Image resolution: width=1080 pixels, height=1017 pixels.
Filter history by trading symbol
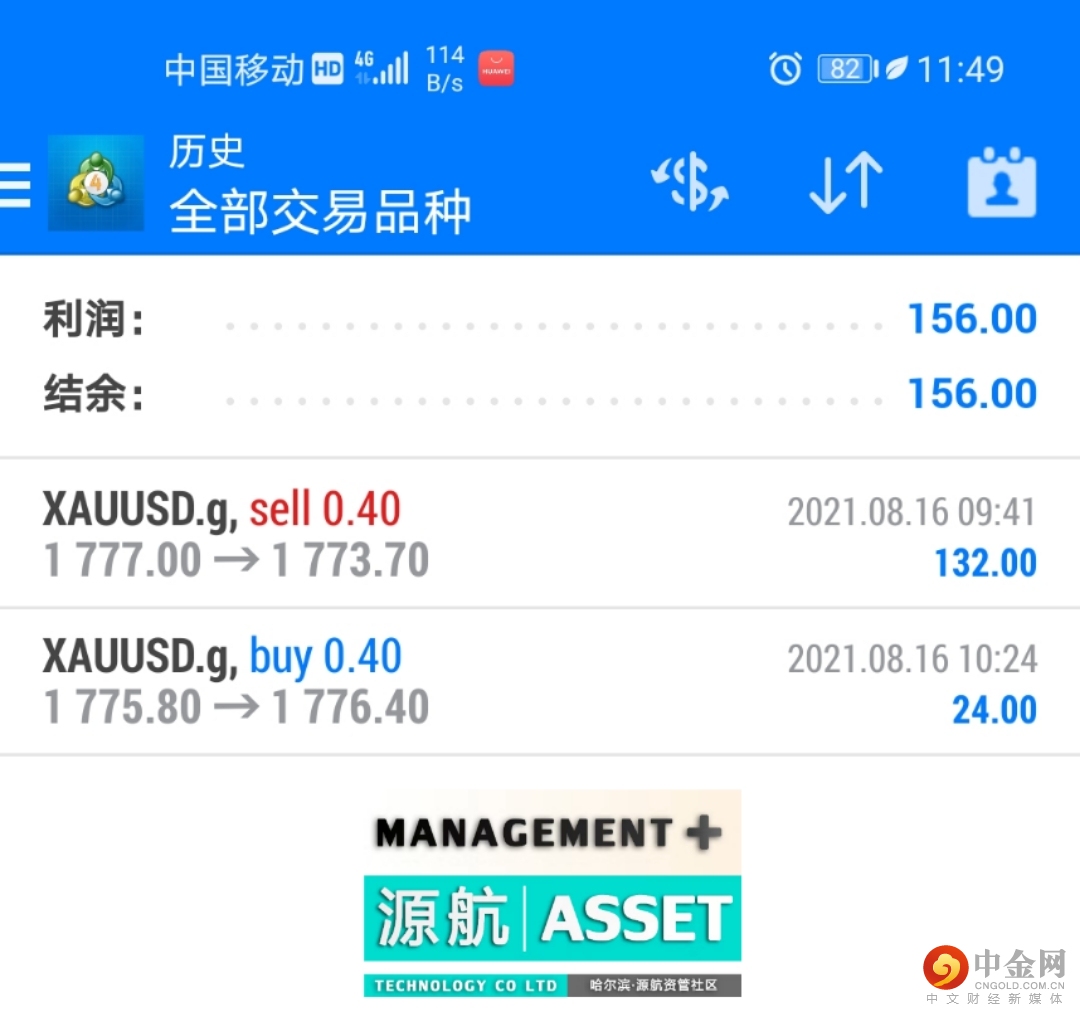[x=689, y=185]
